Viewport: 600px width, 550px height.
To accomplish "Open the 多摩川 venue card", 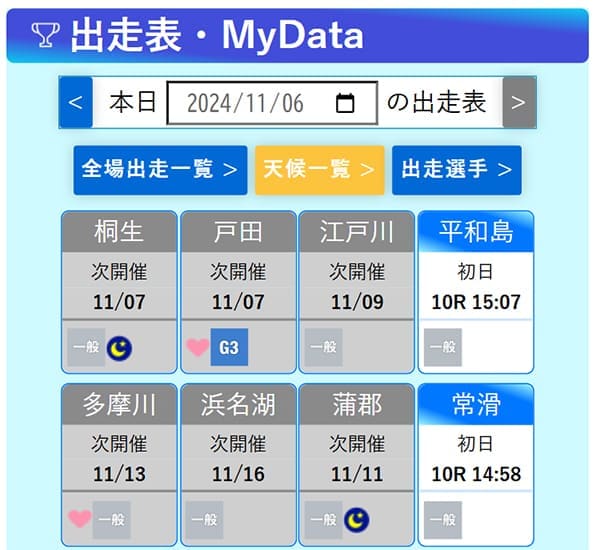I will click(119, 465).
